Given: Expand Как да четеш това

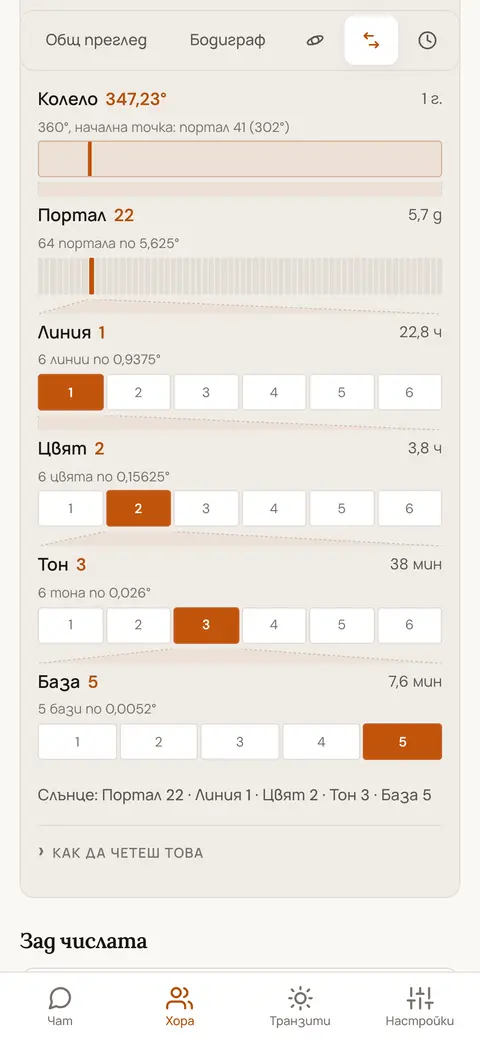Looking at the screenshot, I should tap(120, 852).
